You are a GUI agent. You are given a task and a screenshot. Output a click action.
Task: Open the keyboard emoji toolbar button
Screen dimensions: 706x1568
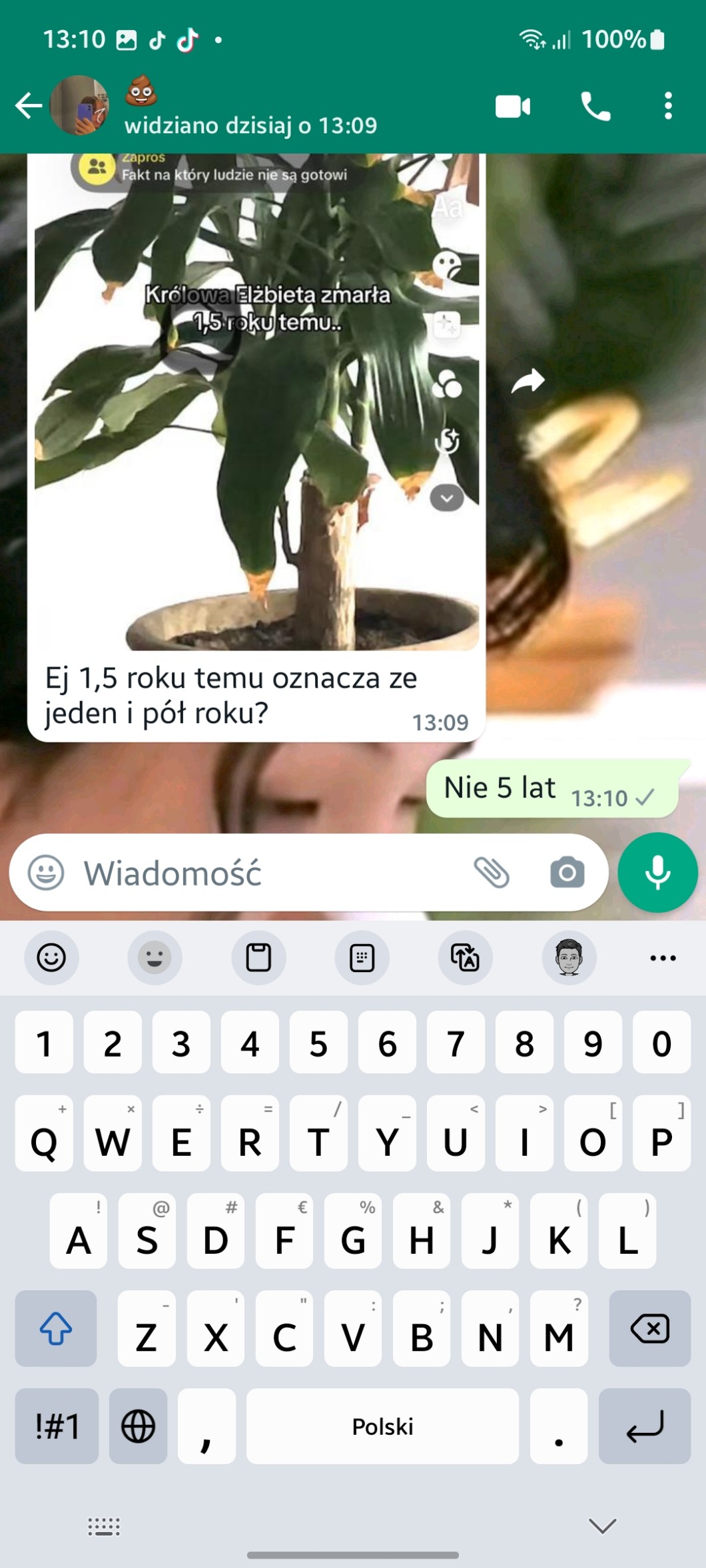tap(51, 957)
